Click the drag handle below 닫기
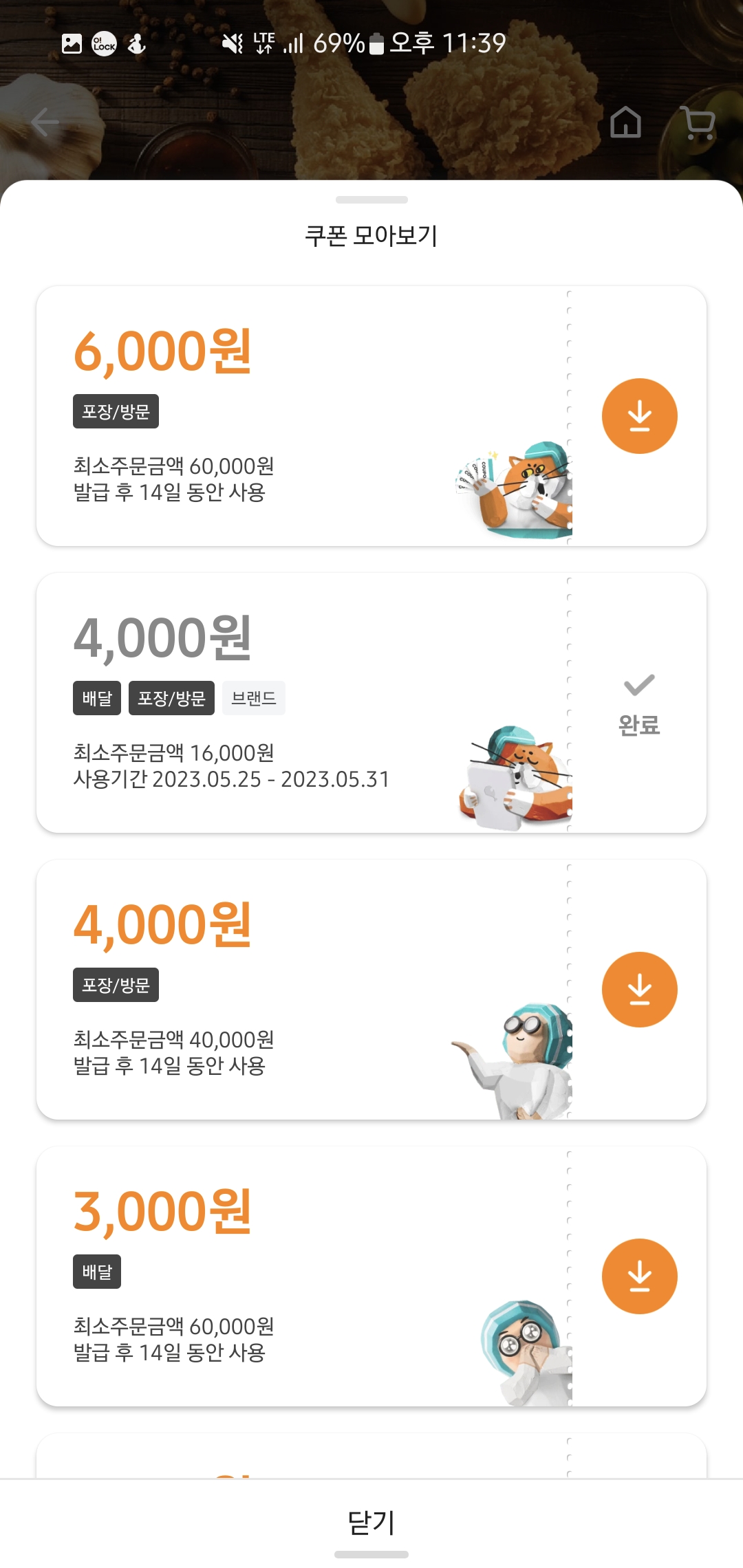The height and width of the screenshot is (1568, 743). pyautogui.click(x=371, y=1553)
